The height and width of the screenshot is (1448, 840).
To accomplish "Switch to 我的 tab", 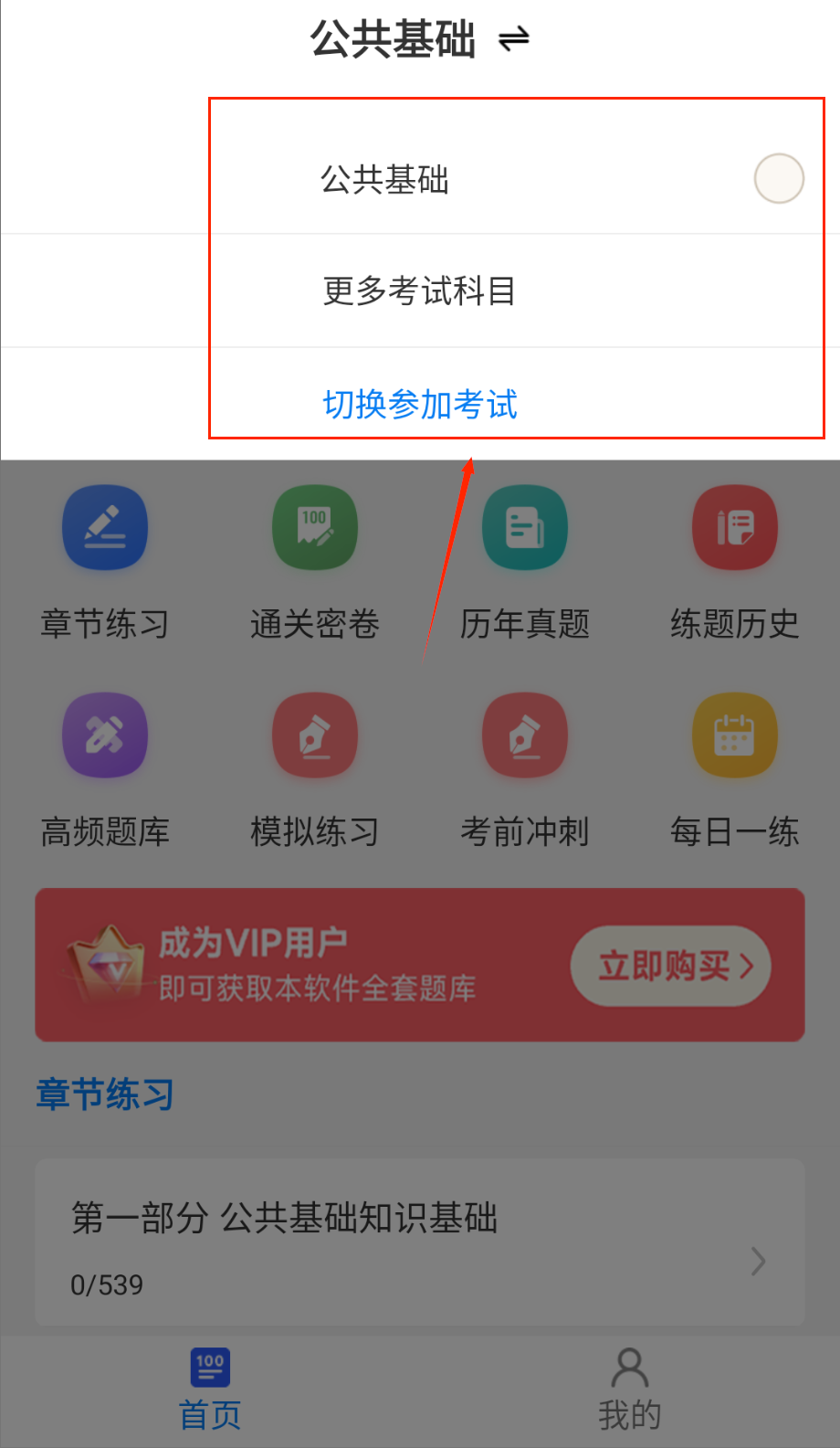I will 629,1390.
